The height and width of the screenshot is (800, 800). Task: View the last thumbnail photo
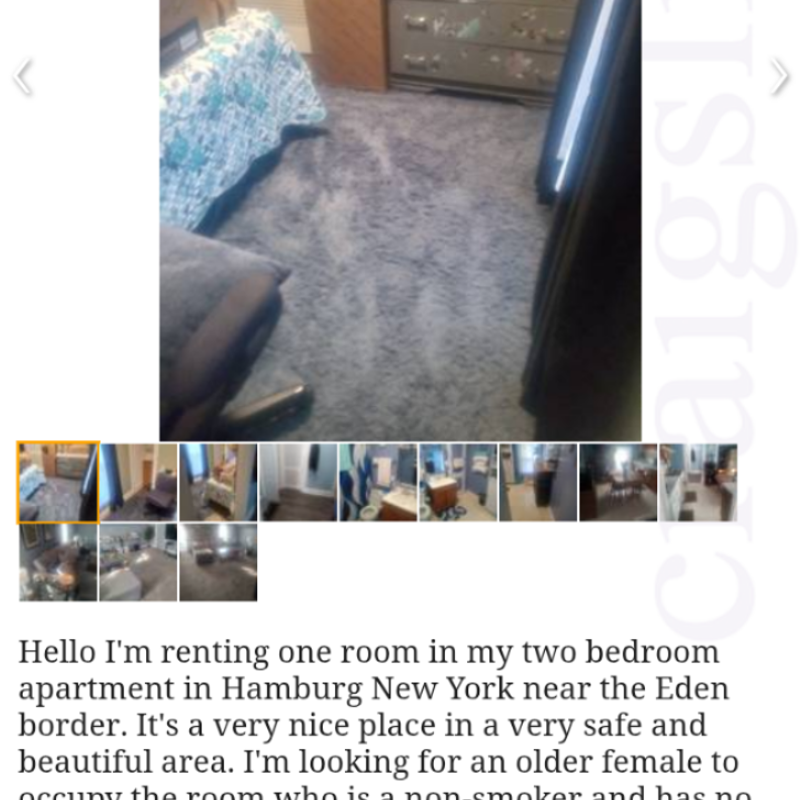click(218, 562)
